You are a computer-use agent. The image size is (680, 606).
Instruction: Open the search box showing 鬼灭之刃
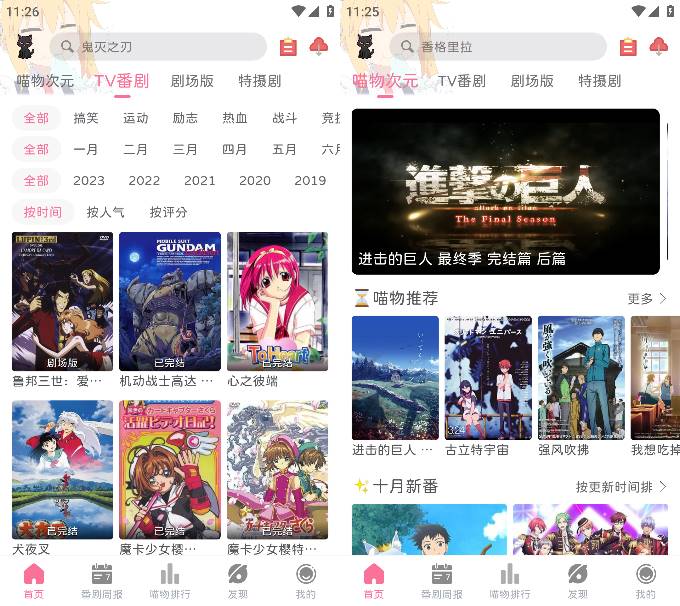click(x=158, y=47)
